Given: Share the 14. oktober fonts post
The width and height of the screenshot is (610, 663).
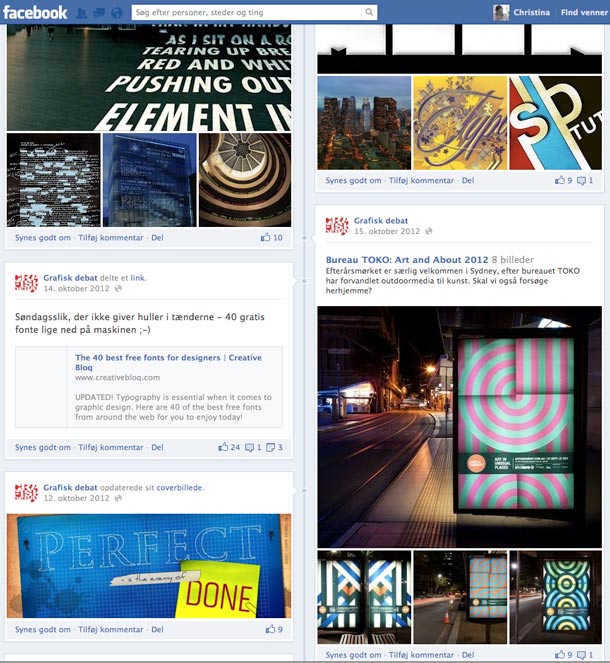Looking at the screenshot, I should [x=157, y=447].
